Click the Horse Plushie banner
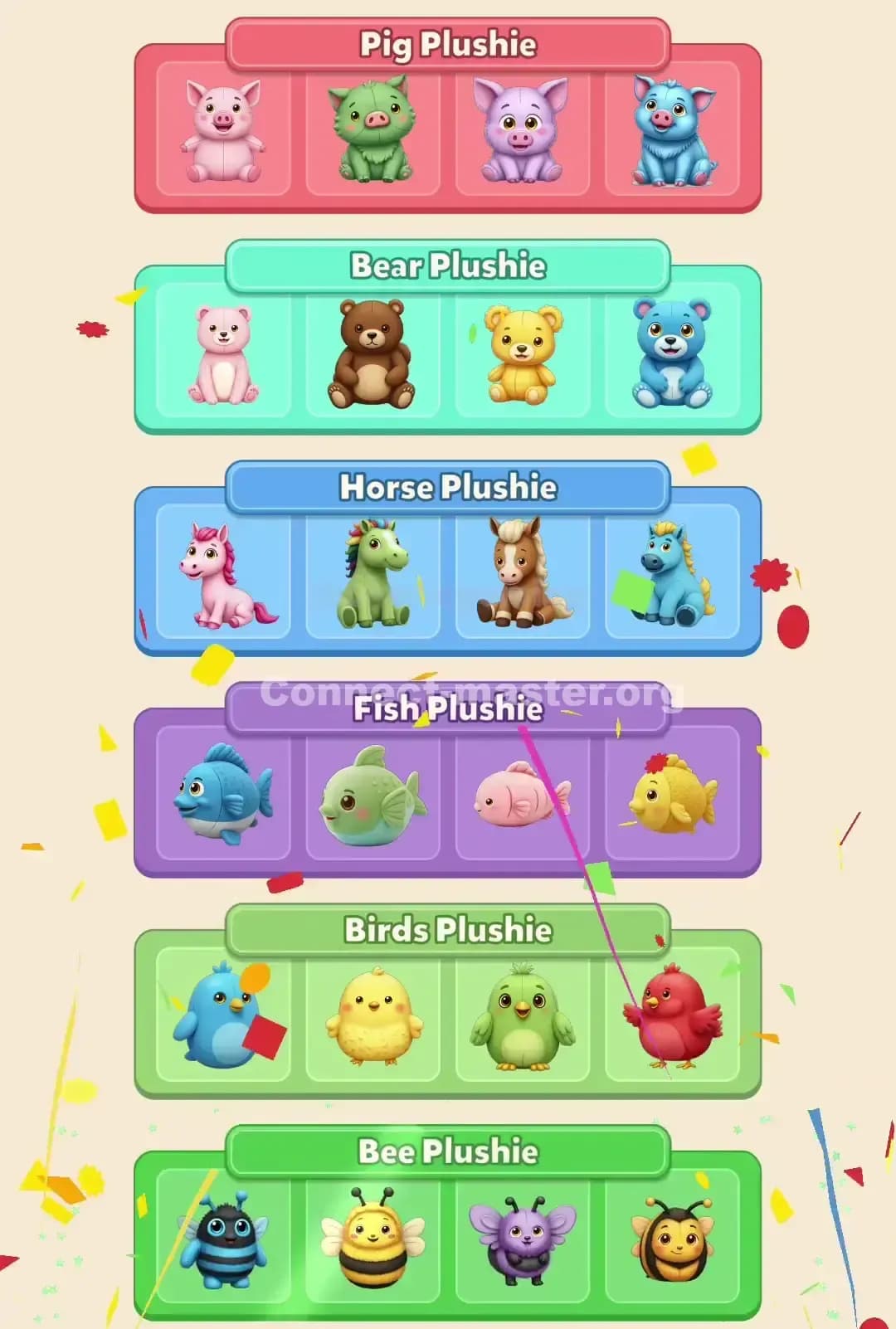 pos(448,488)
